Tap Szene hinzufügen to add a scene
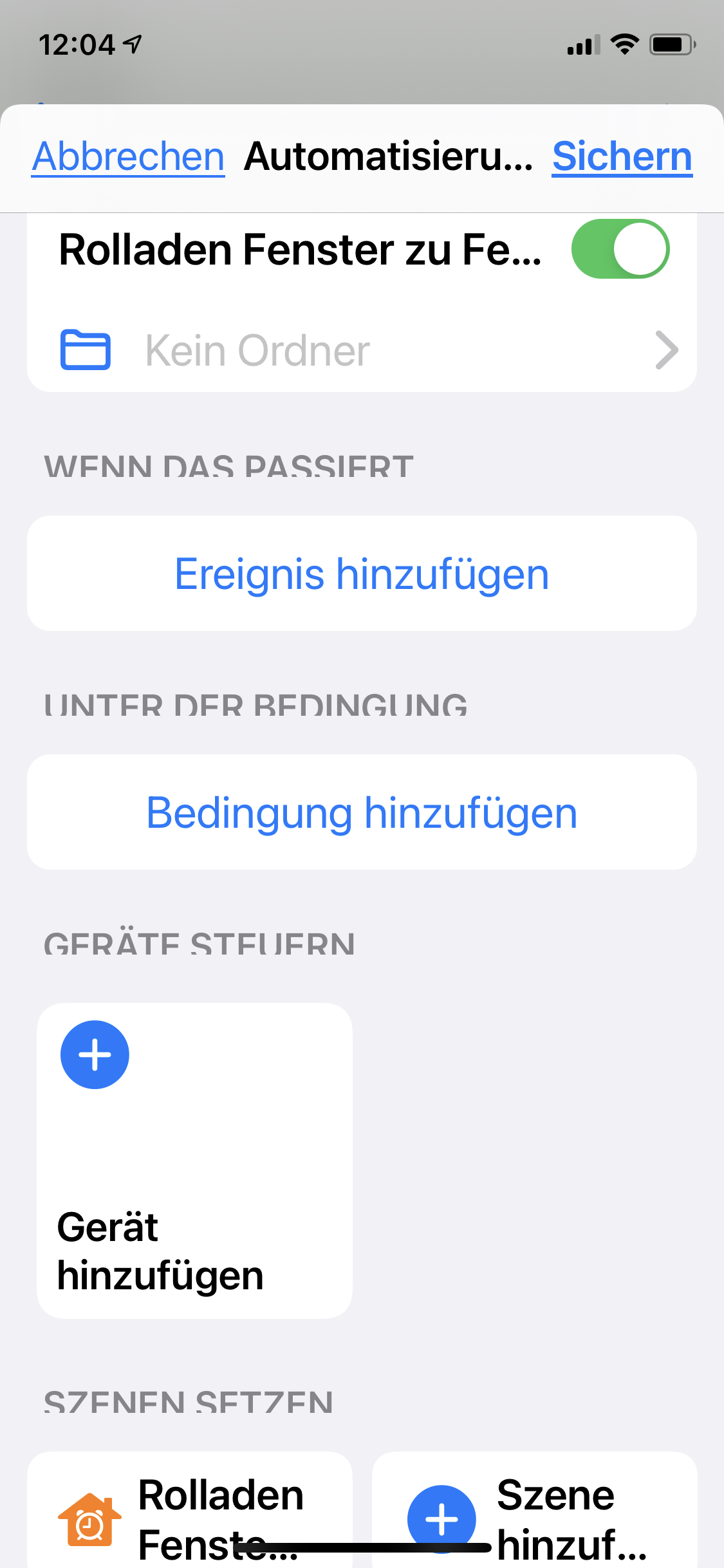The image size is (724, 1568). point(534,1513)
